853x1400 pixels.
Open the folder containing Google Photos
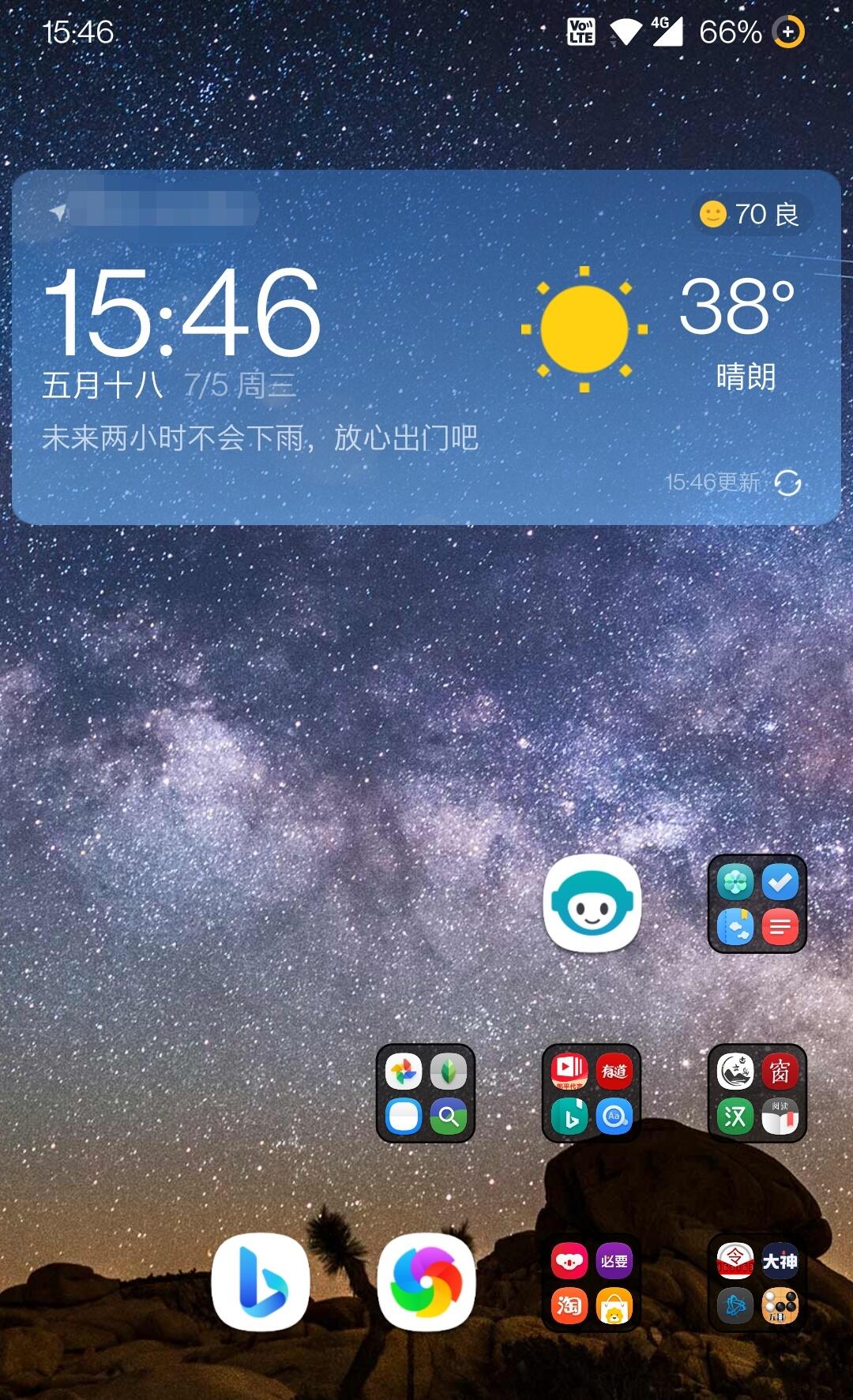pos(426,1094)
